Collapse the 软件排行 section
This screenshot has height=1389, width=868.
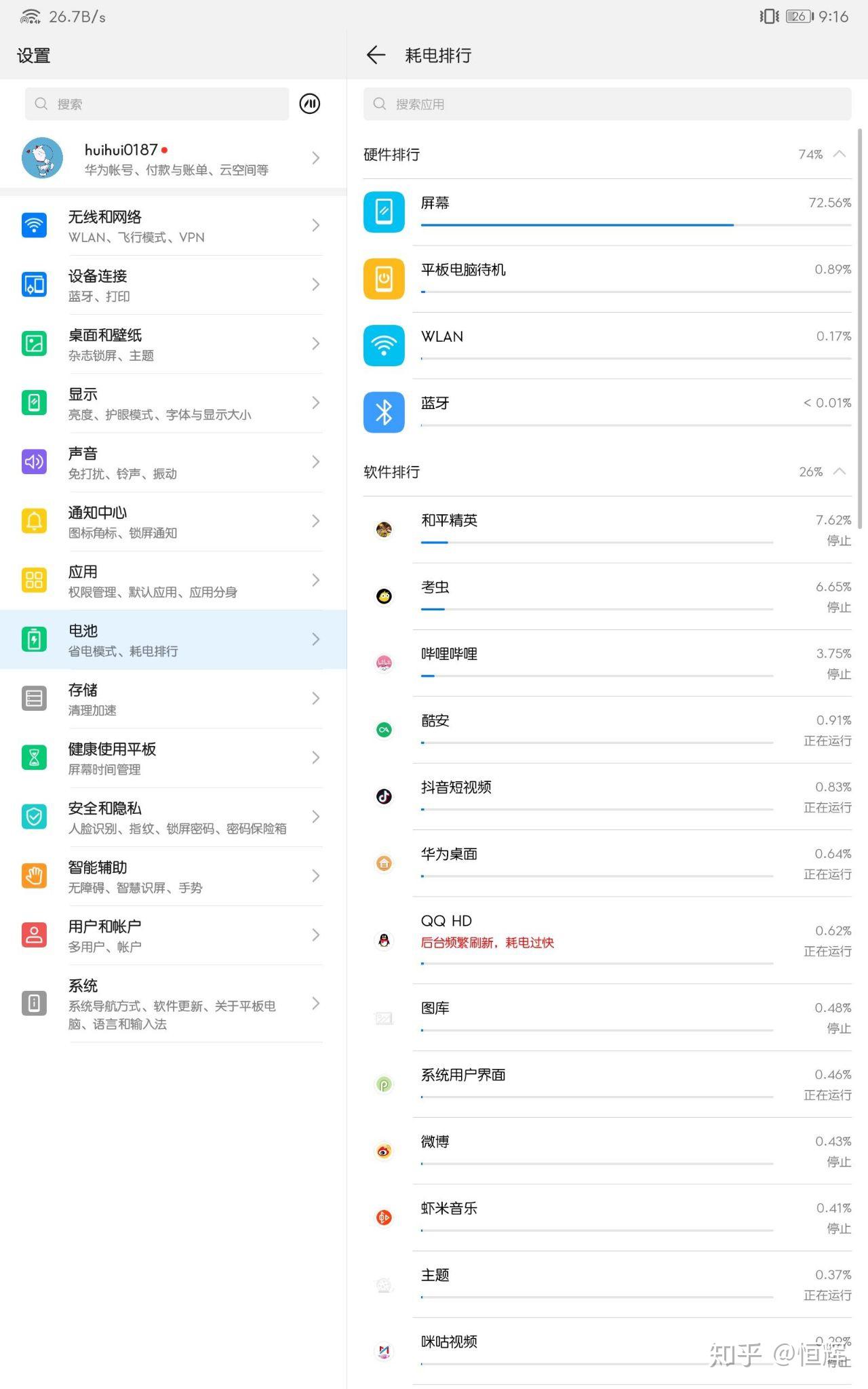(x=839, y=471)
